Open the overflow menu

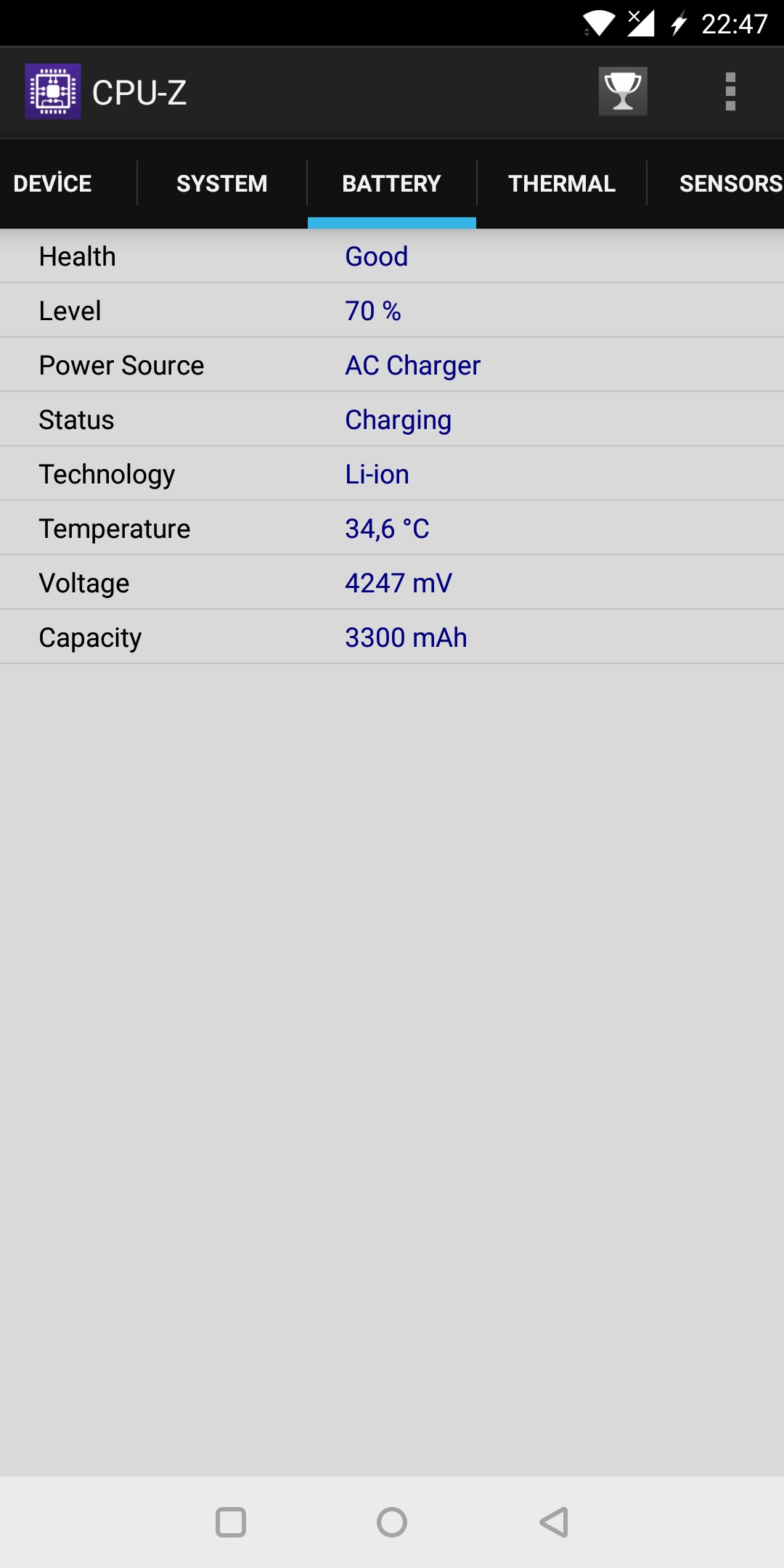tap(730, 91)
